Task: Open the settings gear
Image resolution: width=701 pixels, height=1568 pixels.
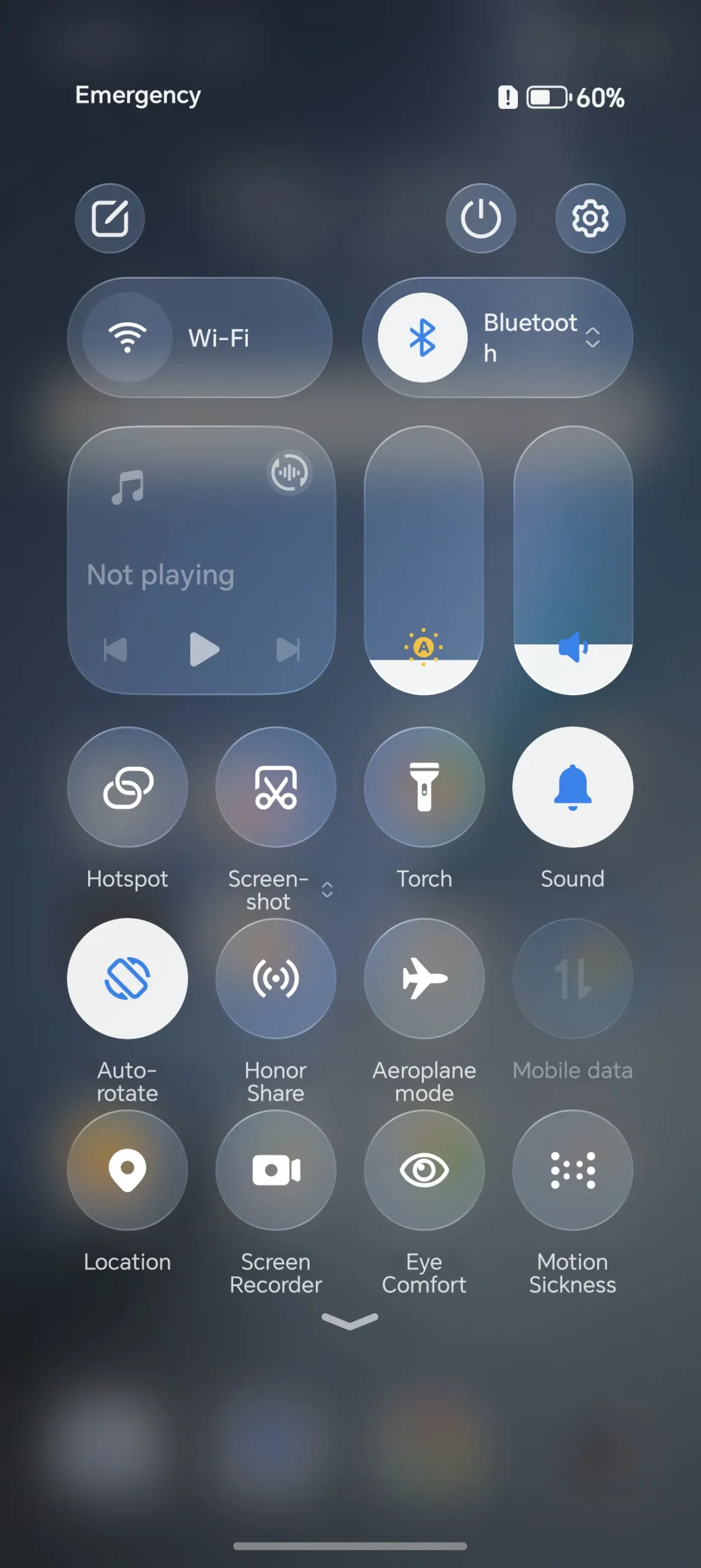Action: (x=590, y=218)
